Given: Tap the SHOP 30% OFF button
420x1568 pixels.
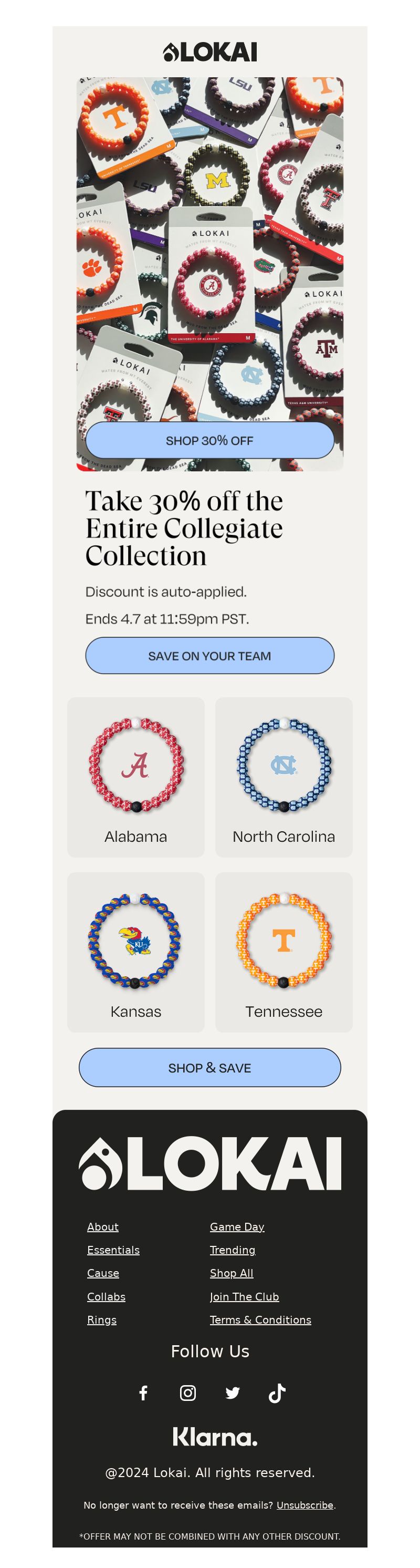Looking at the screenshot, I should 209,440.
